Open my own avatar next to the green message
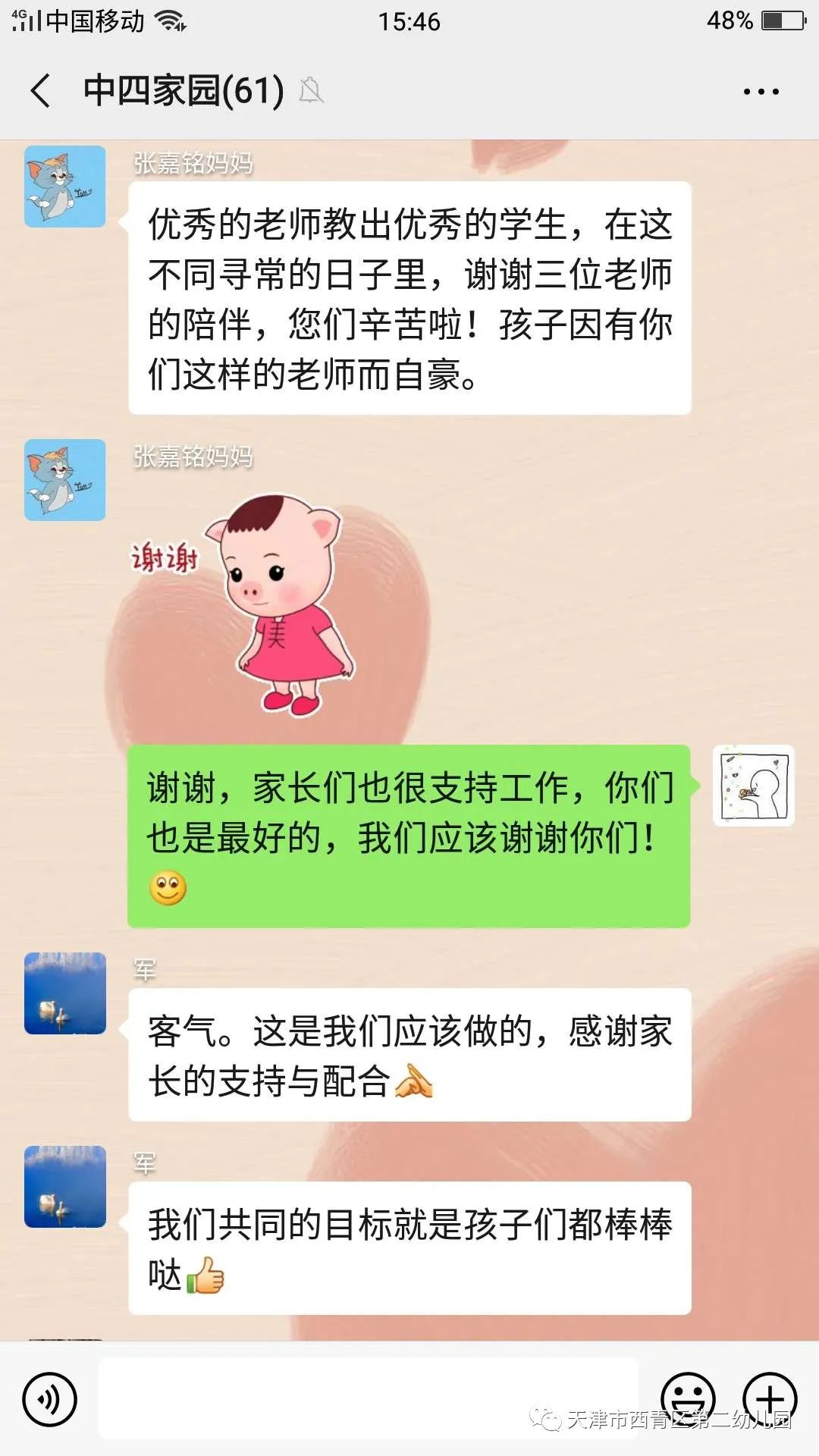Viewport: 819px width, 1456px height. pos(754,786)
